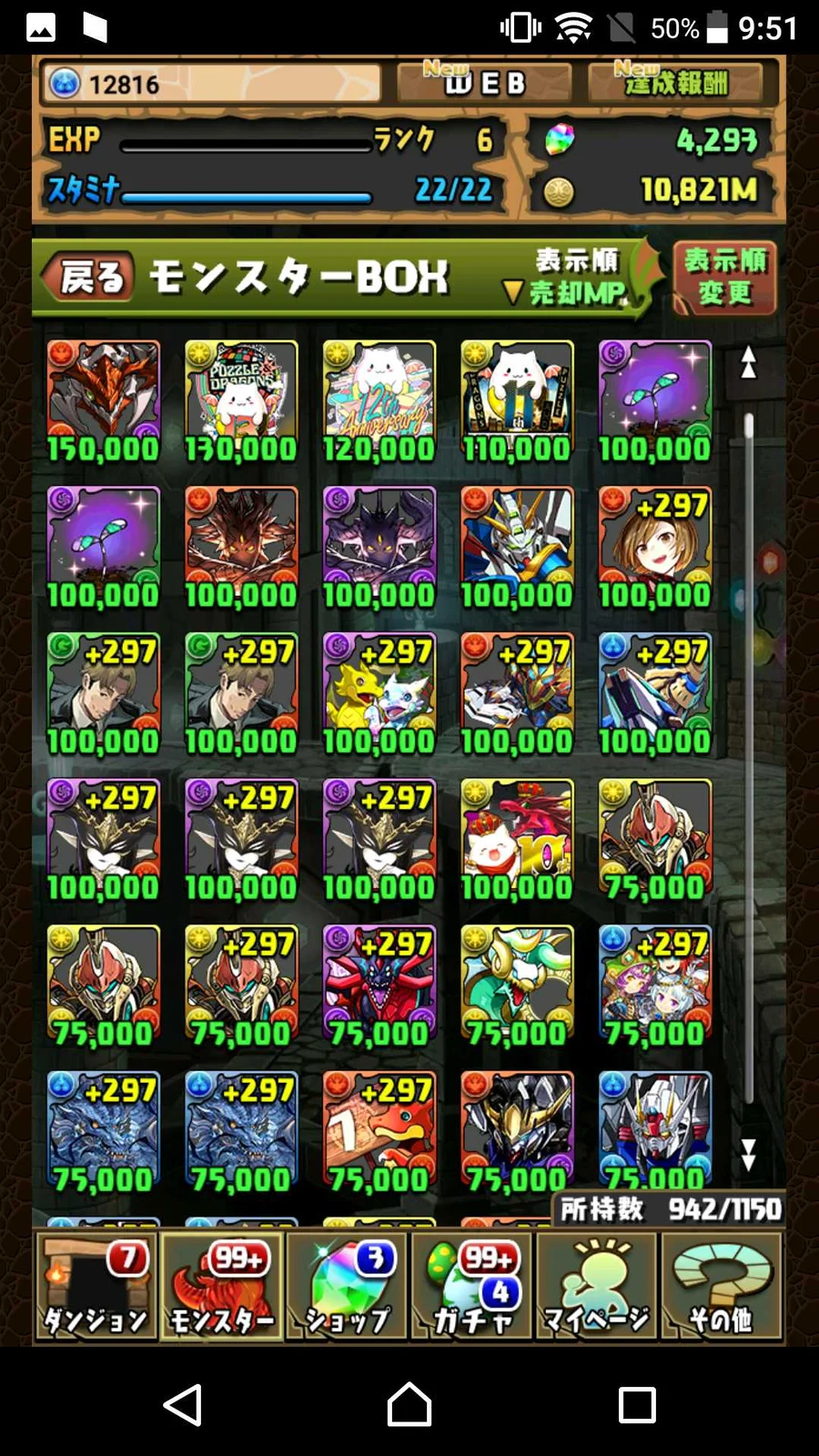This screenshot has width=819, height=1456.
Task: Switch to the ガチャ tab
Action: [x=471, y=1287]
